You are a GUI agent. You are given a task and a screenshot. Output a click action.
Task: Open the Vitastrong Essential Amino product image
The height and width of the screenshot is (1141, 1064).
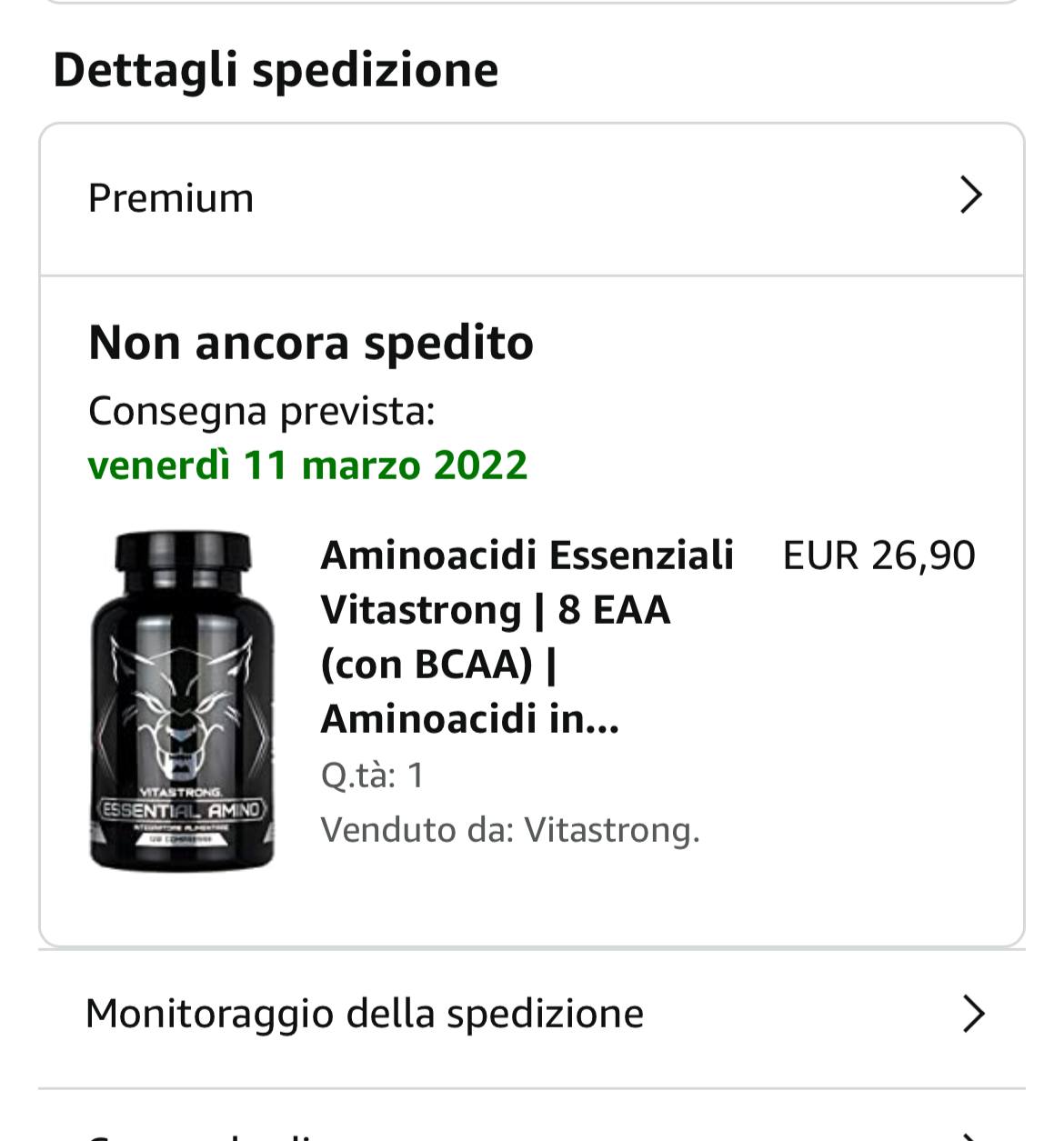click(182, 701)
